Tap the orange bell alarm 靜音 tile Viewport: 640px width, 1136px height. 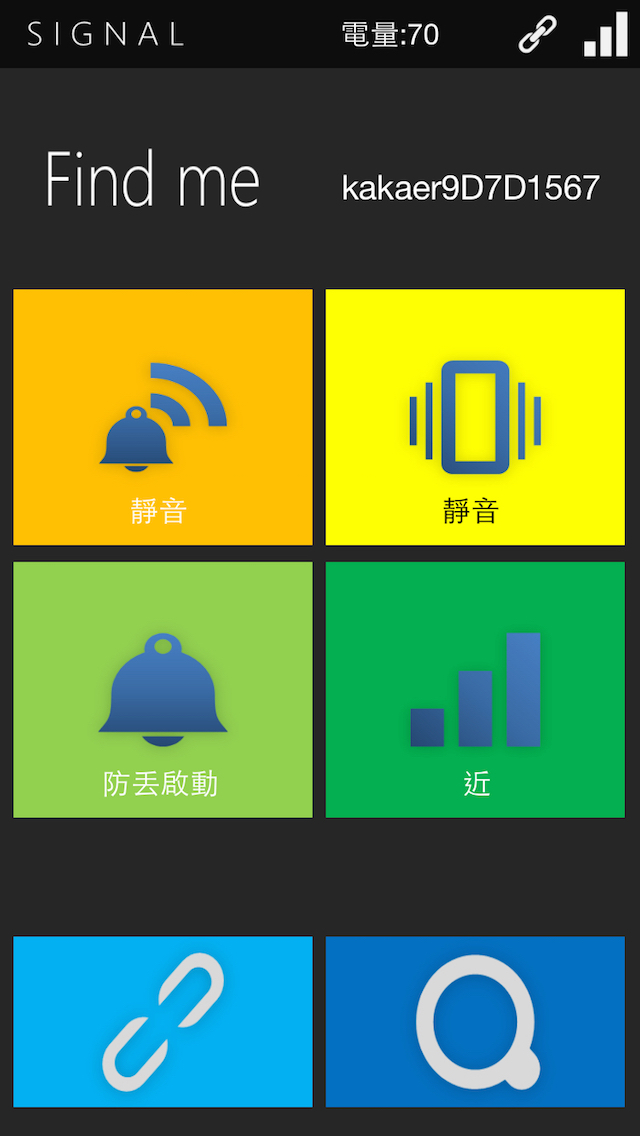coord(163,417)
